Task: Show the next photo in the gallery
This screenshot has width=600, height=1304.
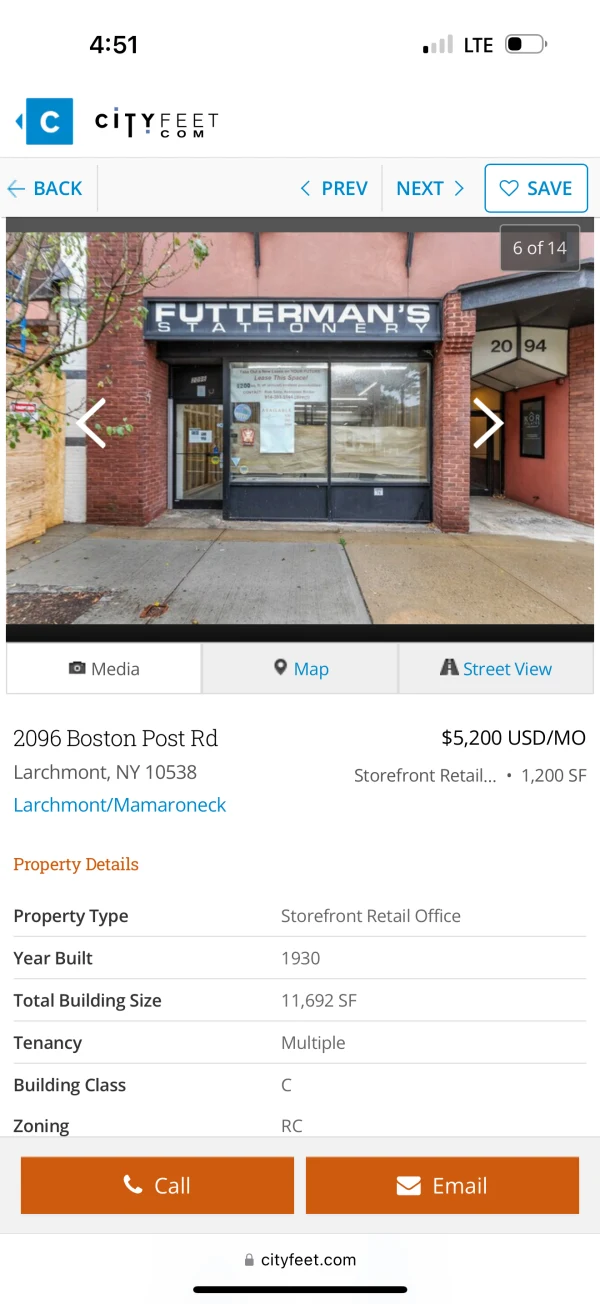Action: point(488,423)
